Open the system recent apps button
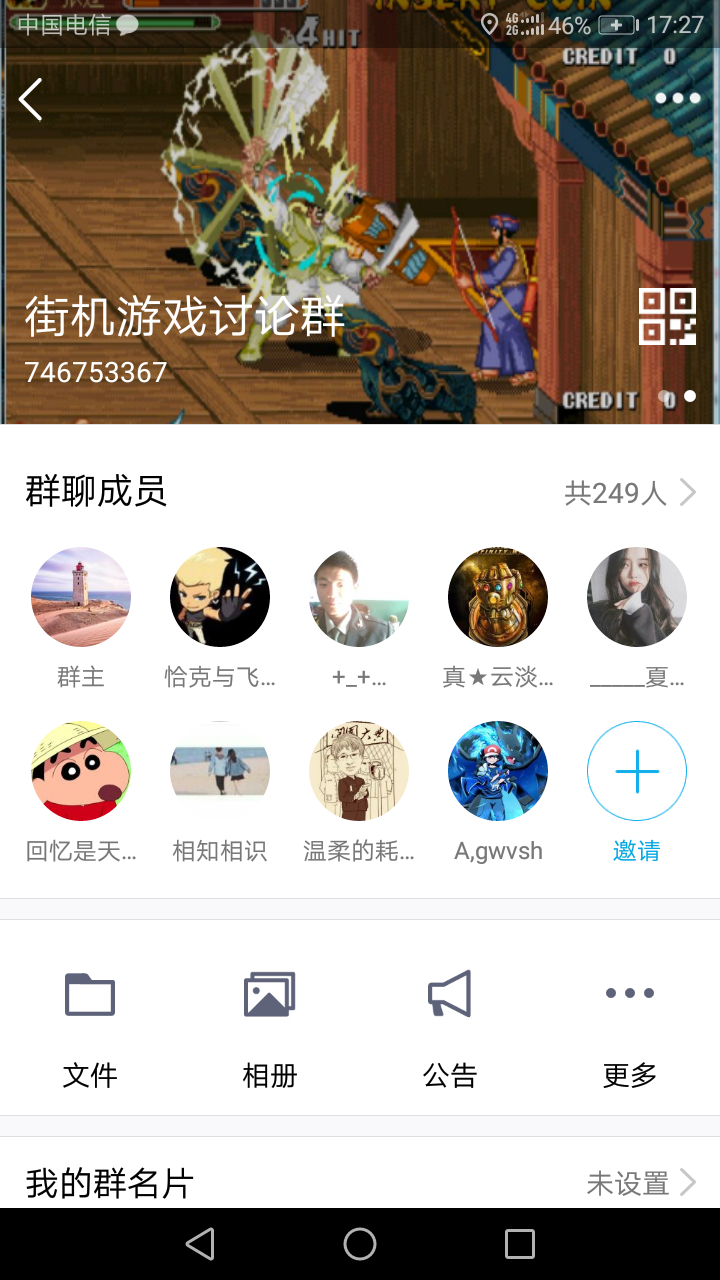This screenshot has width=720, height=1280. tap(520, 1244)
